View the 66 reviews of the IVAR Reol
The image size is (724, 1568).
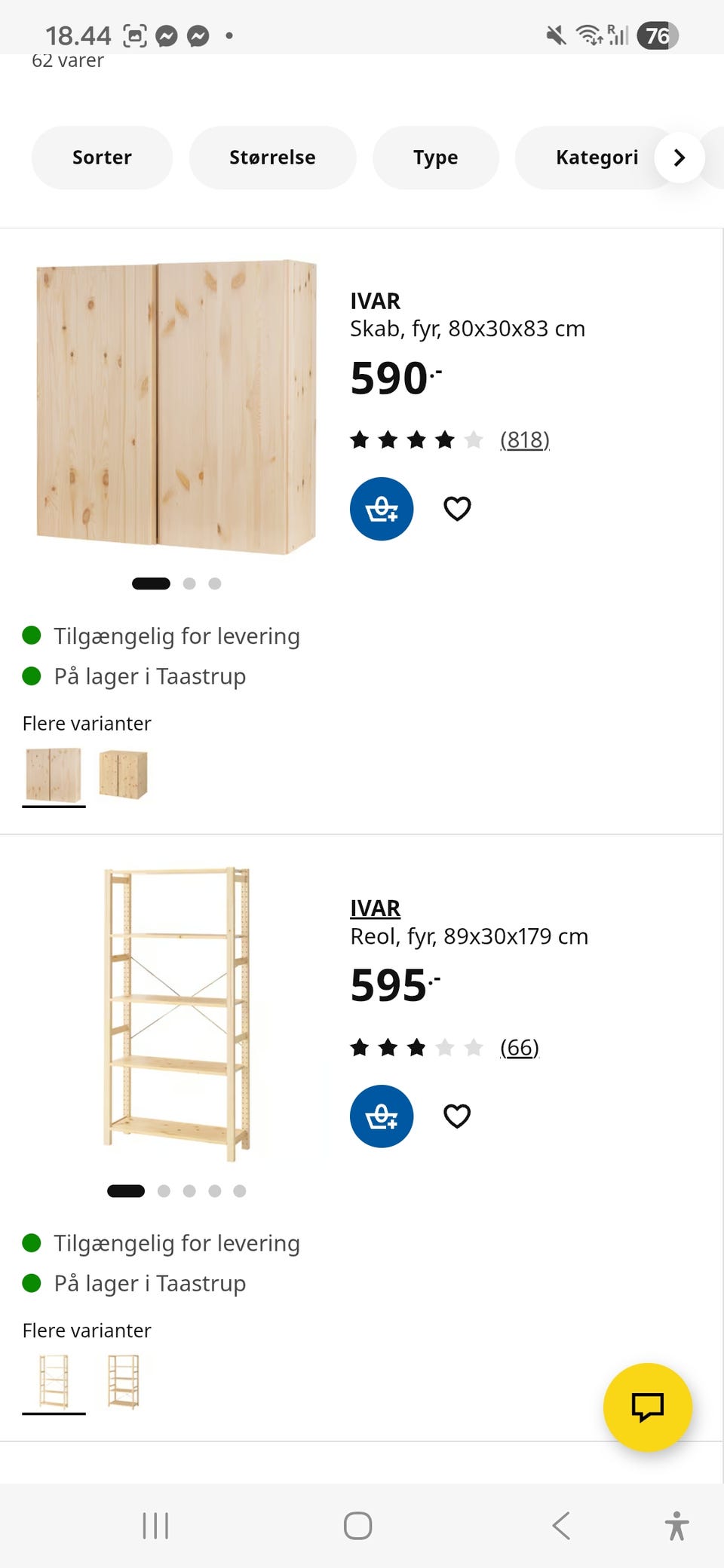coord(519,1048)
